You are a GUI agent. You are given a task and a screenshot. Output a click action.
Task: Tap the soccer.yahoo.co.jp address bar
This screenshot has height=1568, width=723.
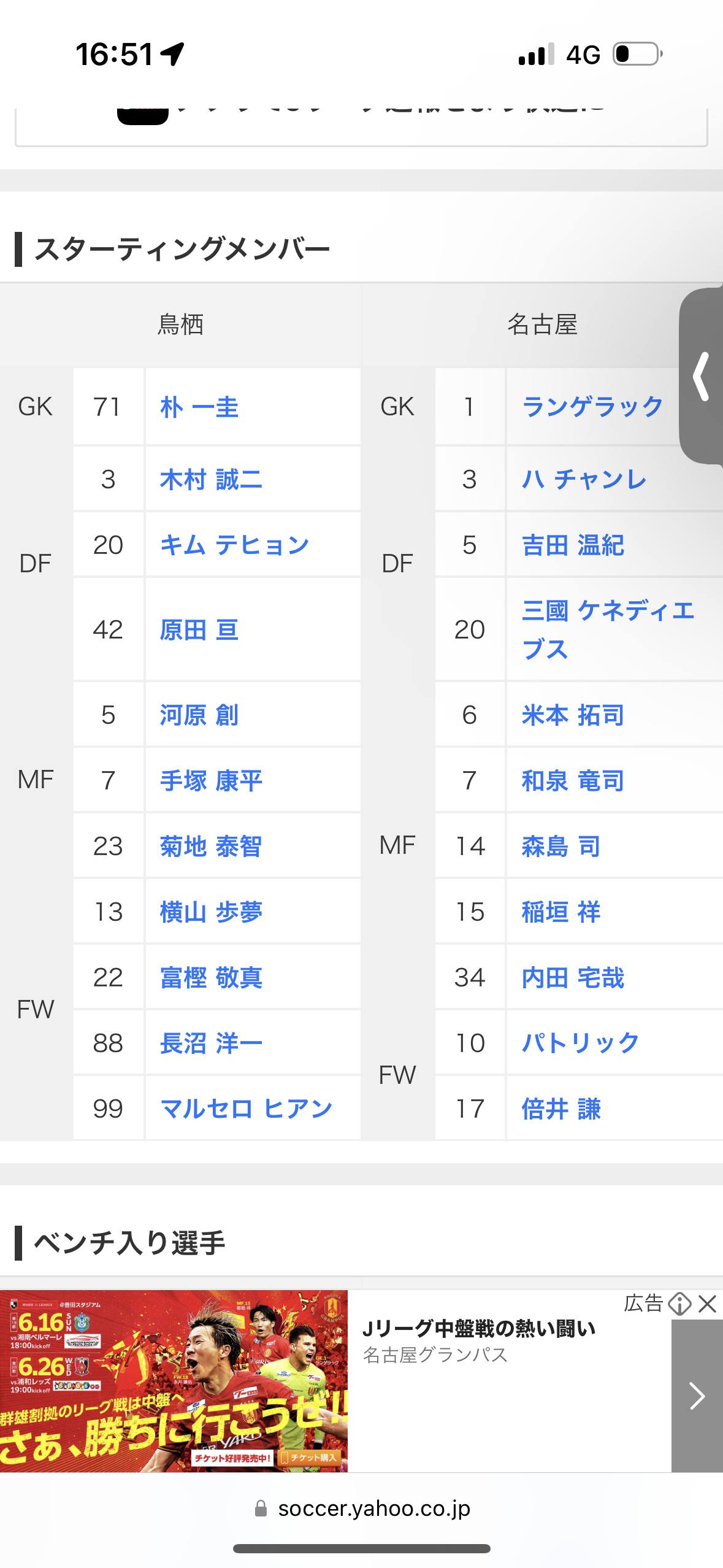[x=362, y=1508]
